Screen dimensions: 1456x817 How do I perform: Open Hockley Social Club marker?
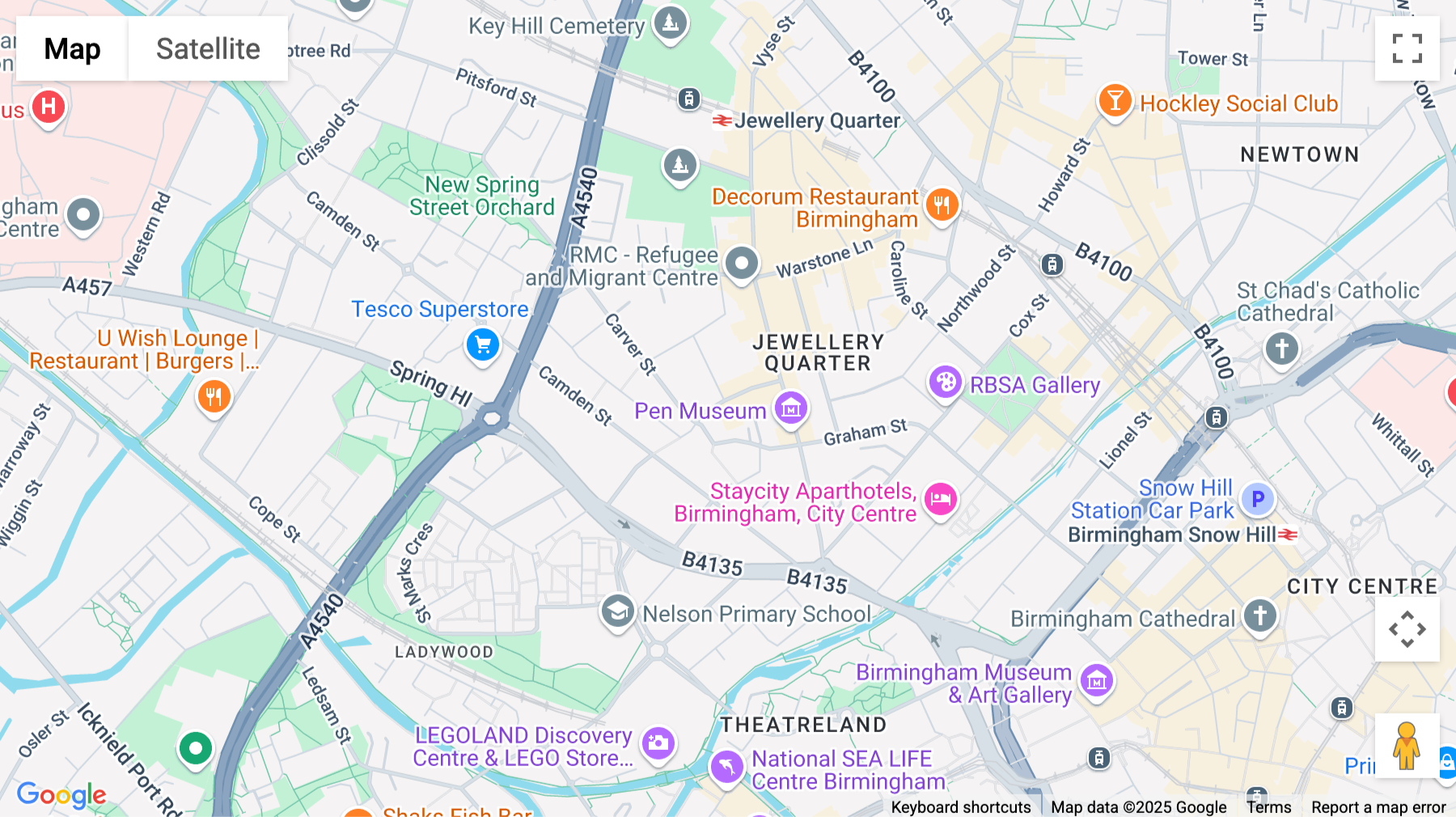tap(1115, 101)
